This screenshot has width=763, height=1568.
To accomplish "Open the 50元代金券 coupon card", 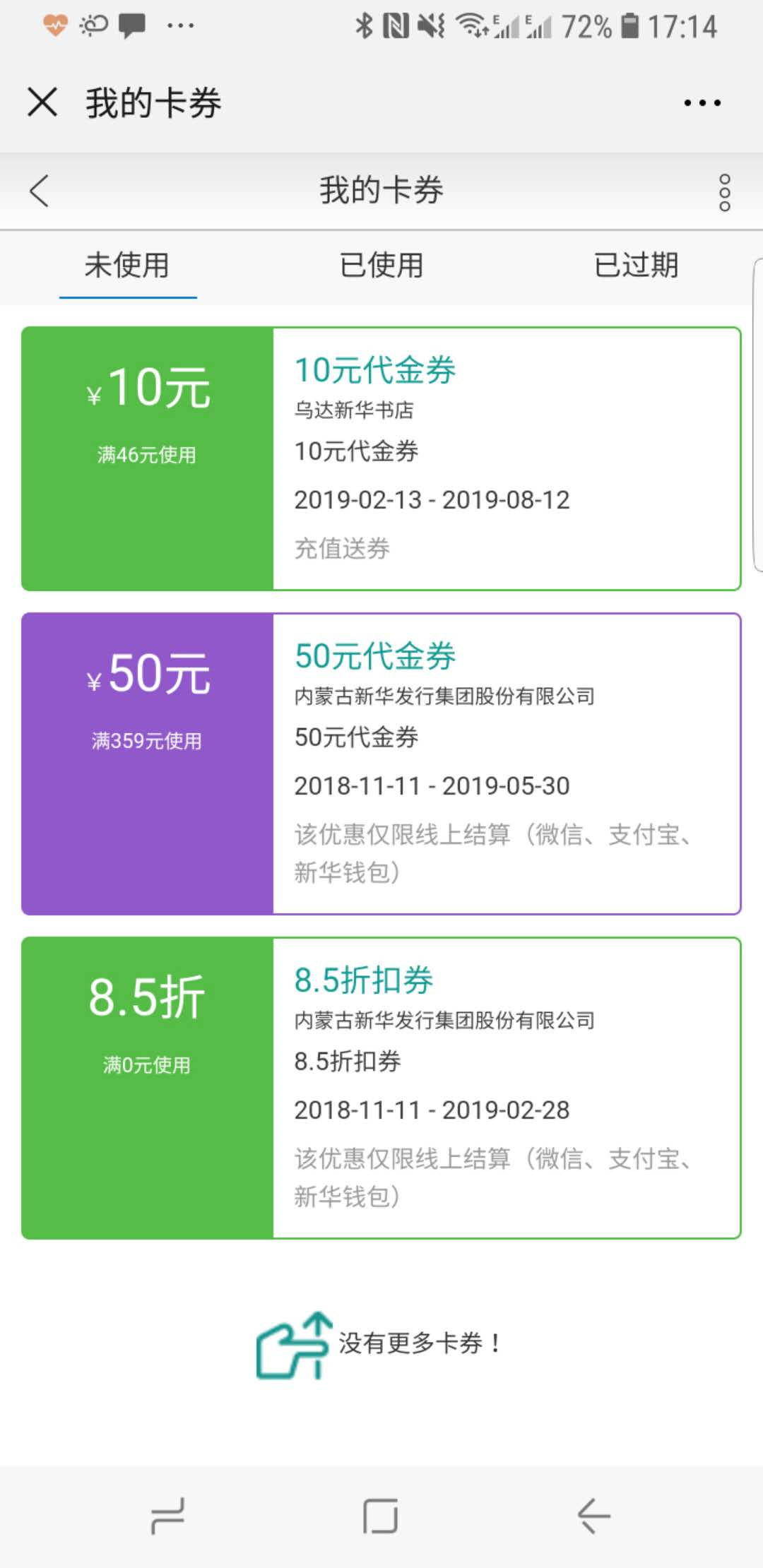I will (381, 764).
